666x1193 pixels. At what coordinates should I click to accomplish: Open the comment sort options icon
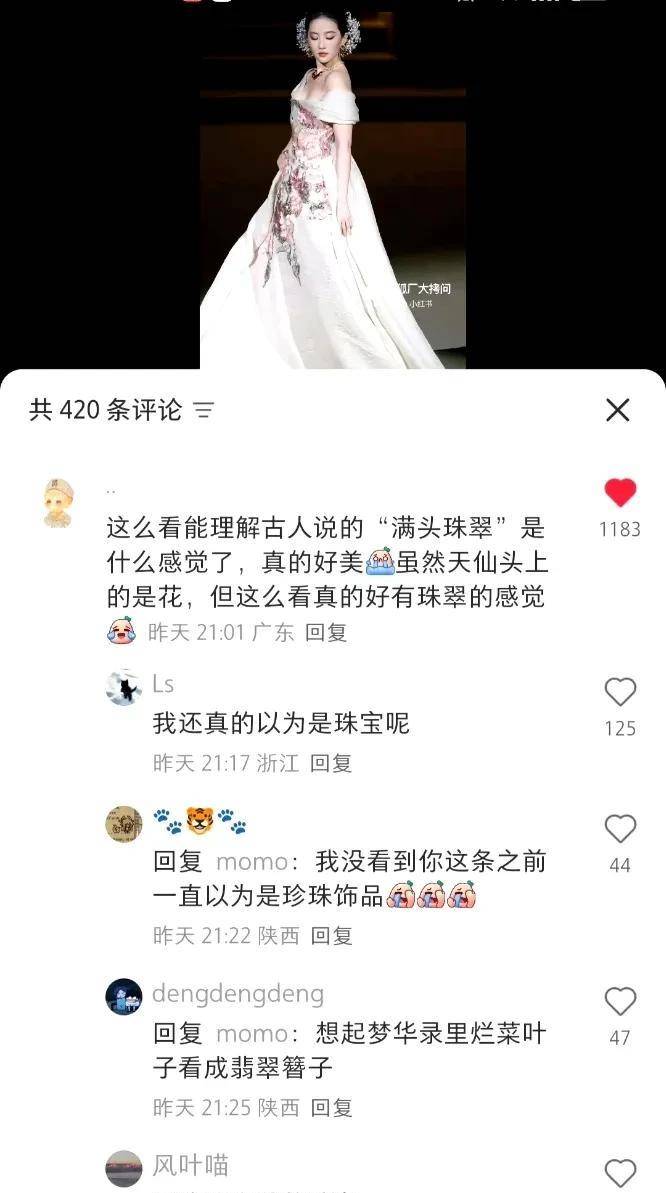tap(204, 410)
